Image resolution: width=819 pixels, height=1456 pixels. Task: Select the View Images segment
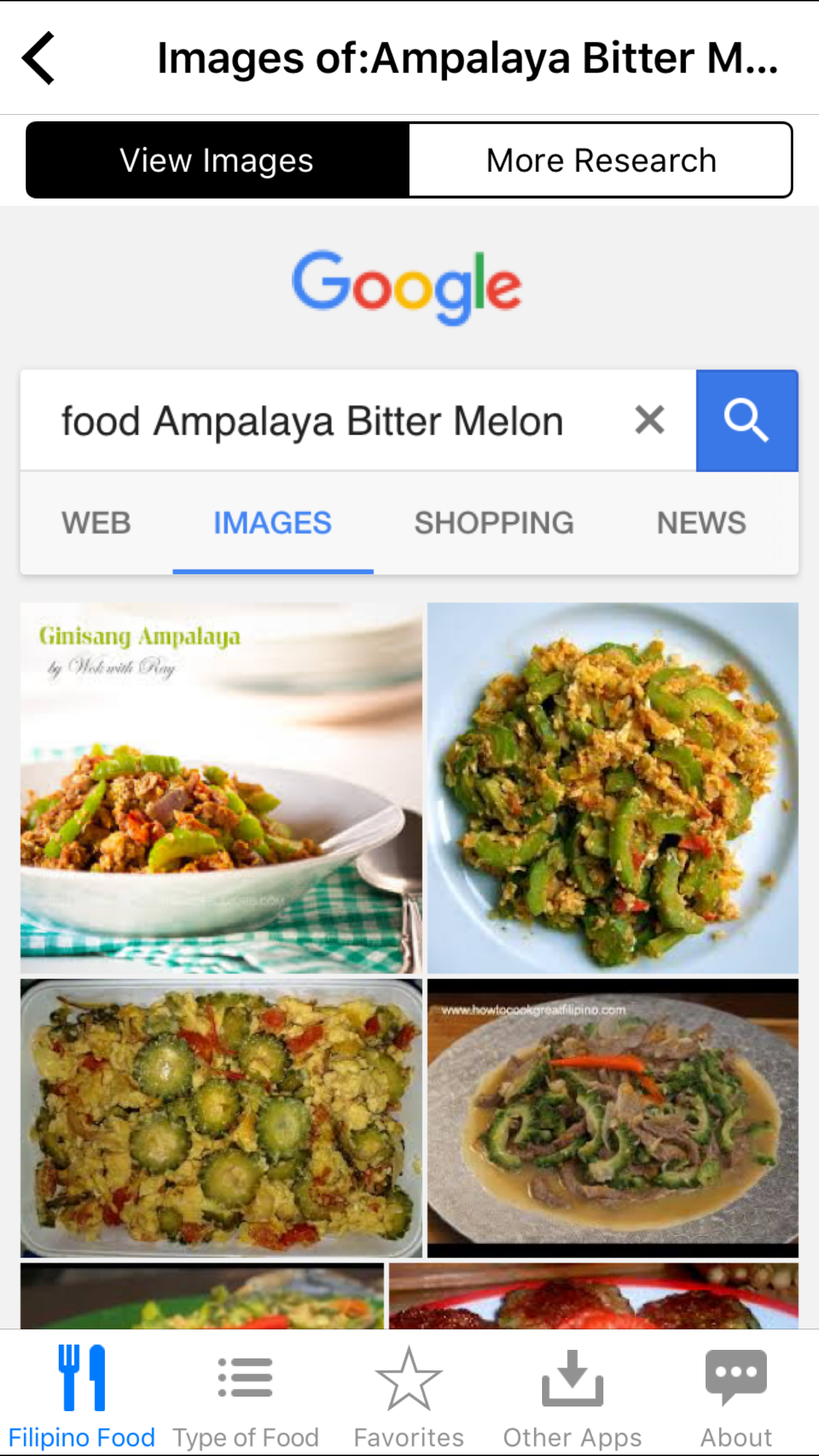click(x=217, y=160)
